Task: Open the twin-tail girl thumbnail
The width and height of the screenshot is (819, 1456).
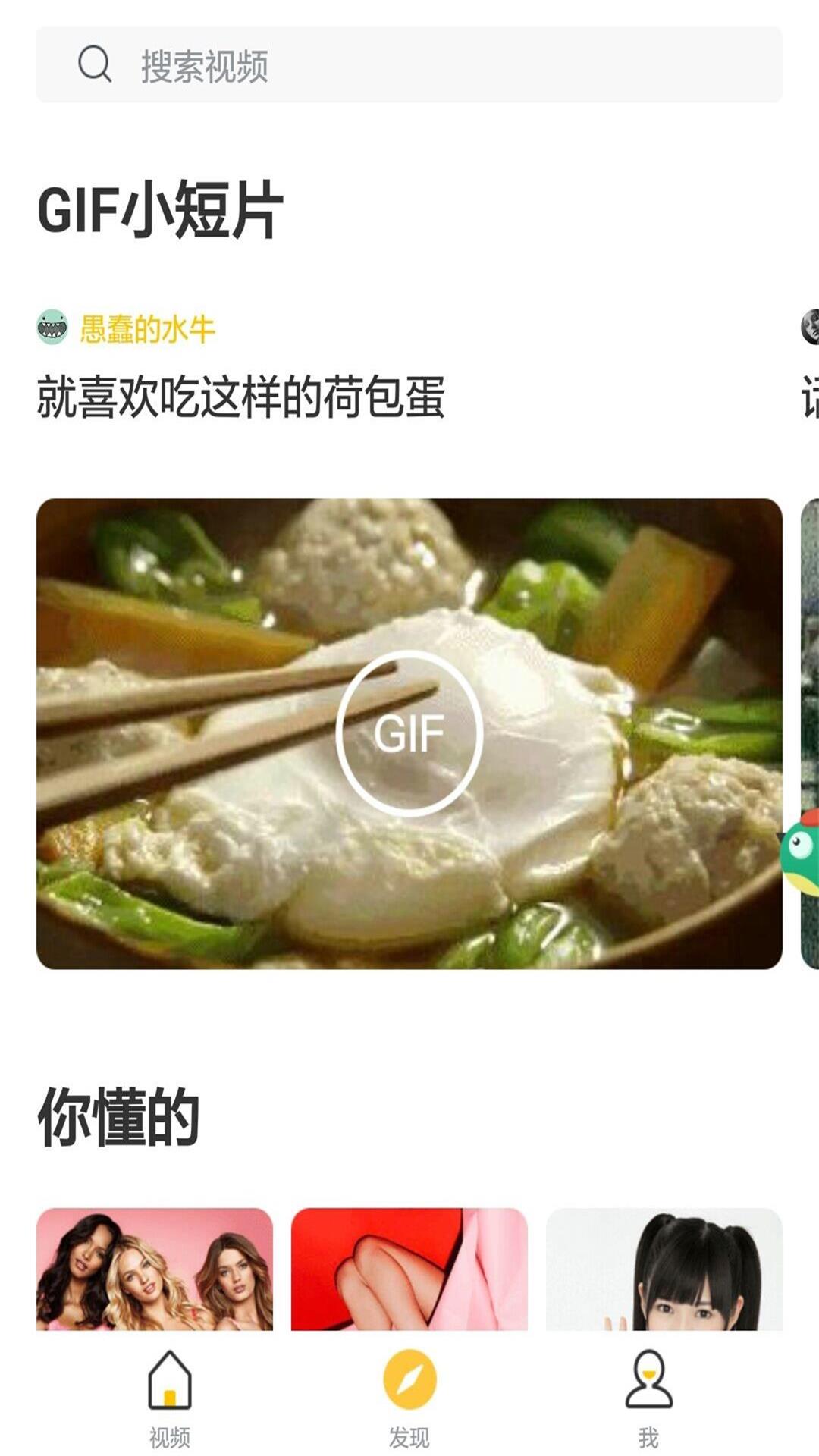Action: 664,1269
